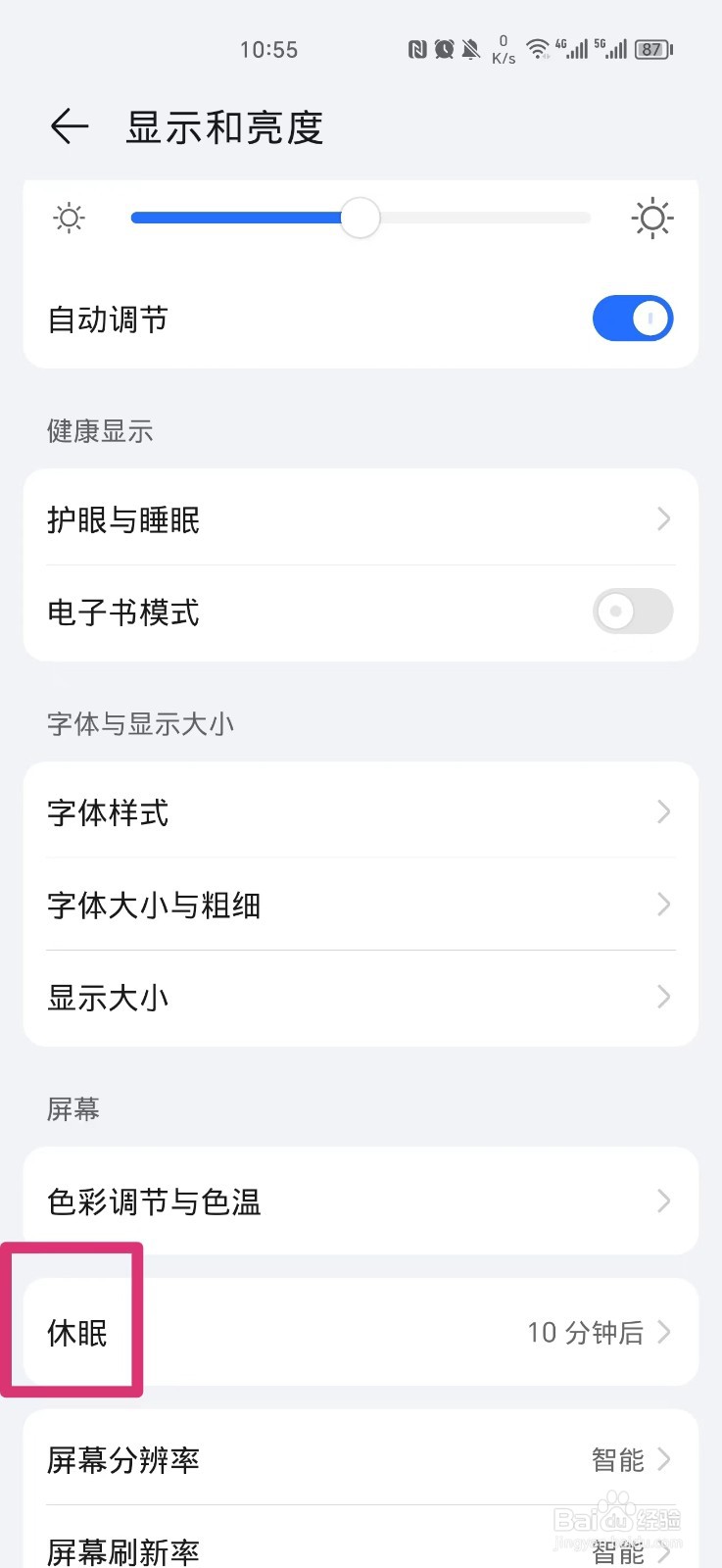Image resolution: width=722 pixels, height=1568 pixels.
Task: Open the 屏幕分辨率 resolution options
Action: (360, 1460)
